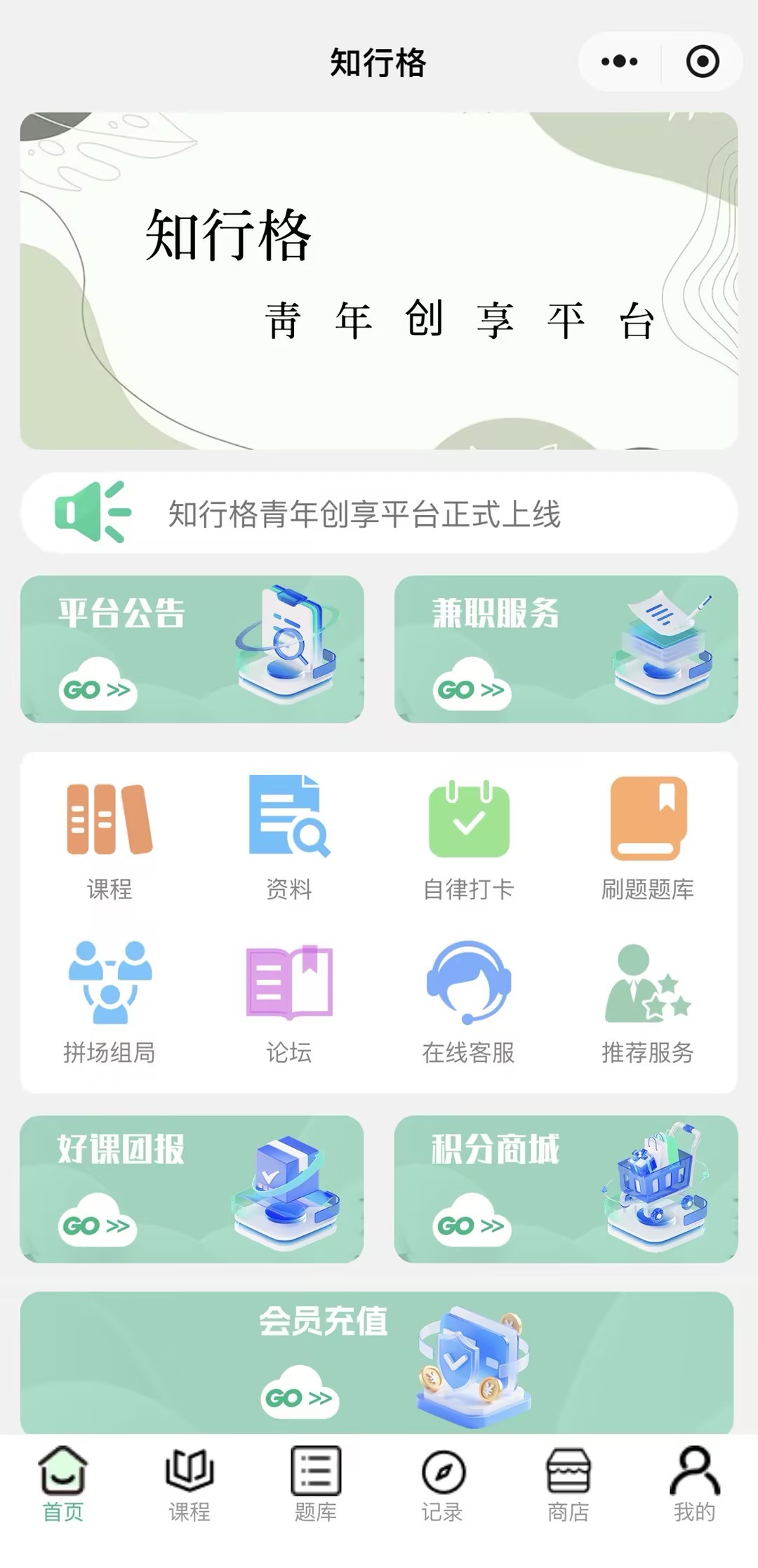
Task: Close the mini program with the circle button
Action: tap(702, 62)
